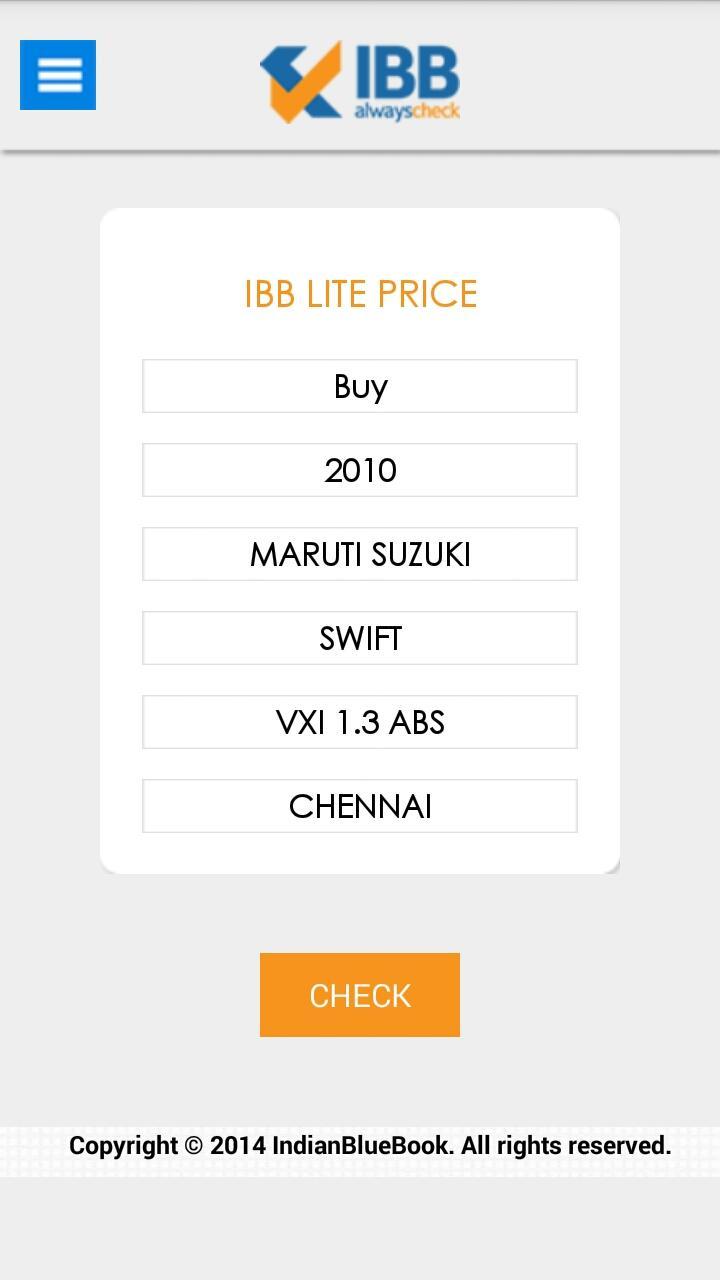Change the city from CHENNAI
The height and width of the screenshot is (1280, 720).
(360, 806)
